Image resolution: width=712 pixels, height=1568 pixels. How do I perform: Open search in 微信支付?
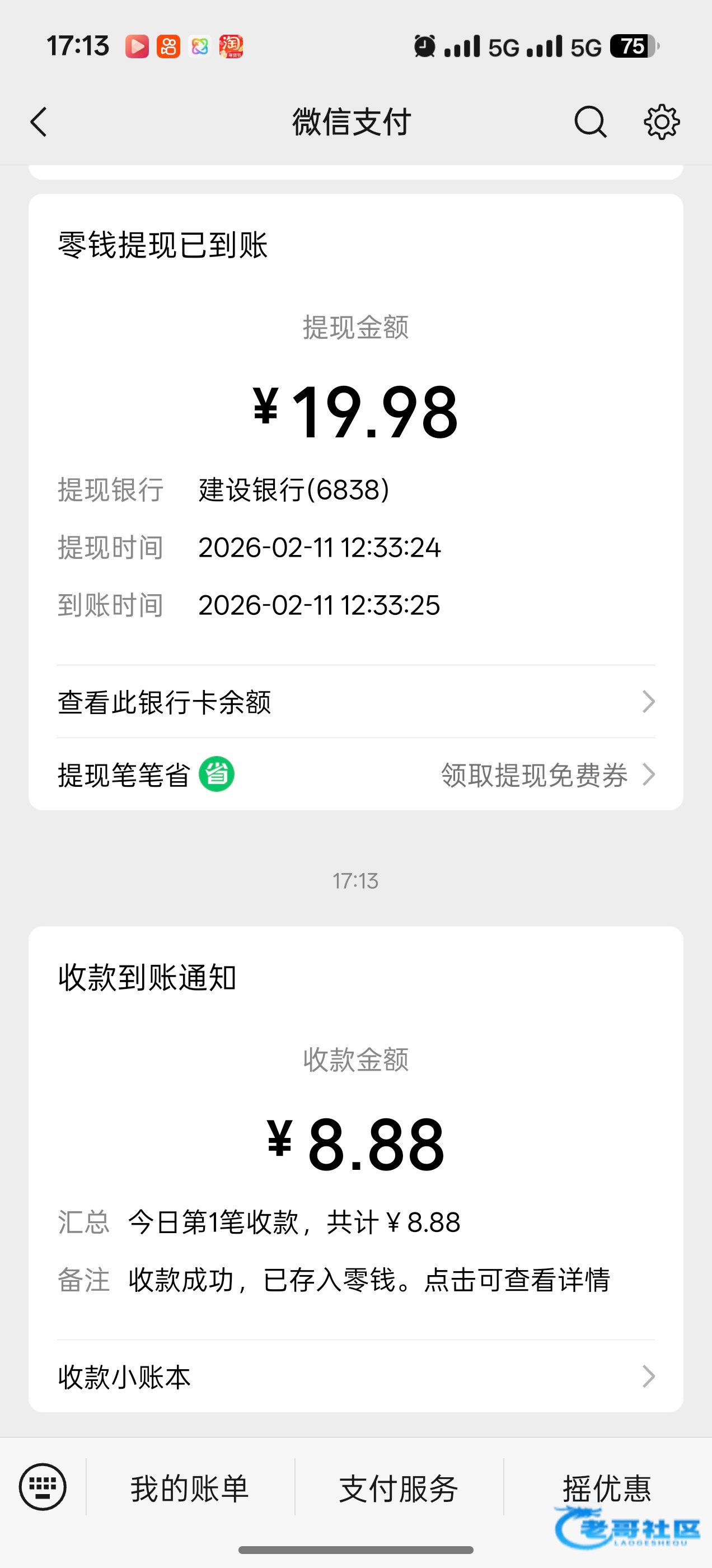[x=589, y=122]
